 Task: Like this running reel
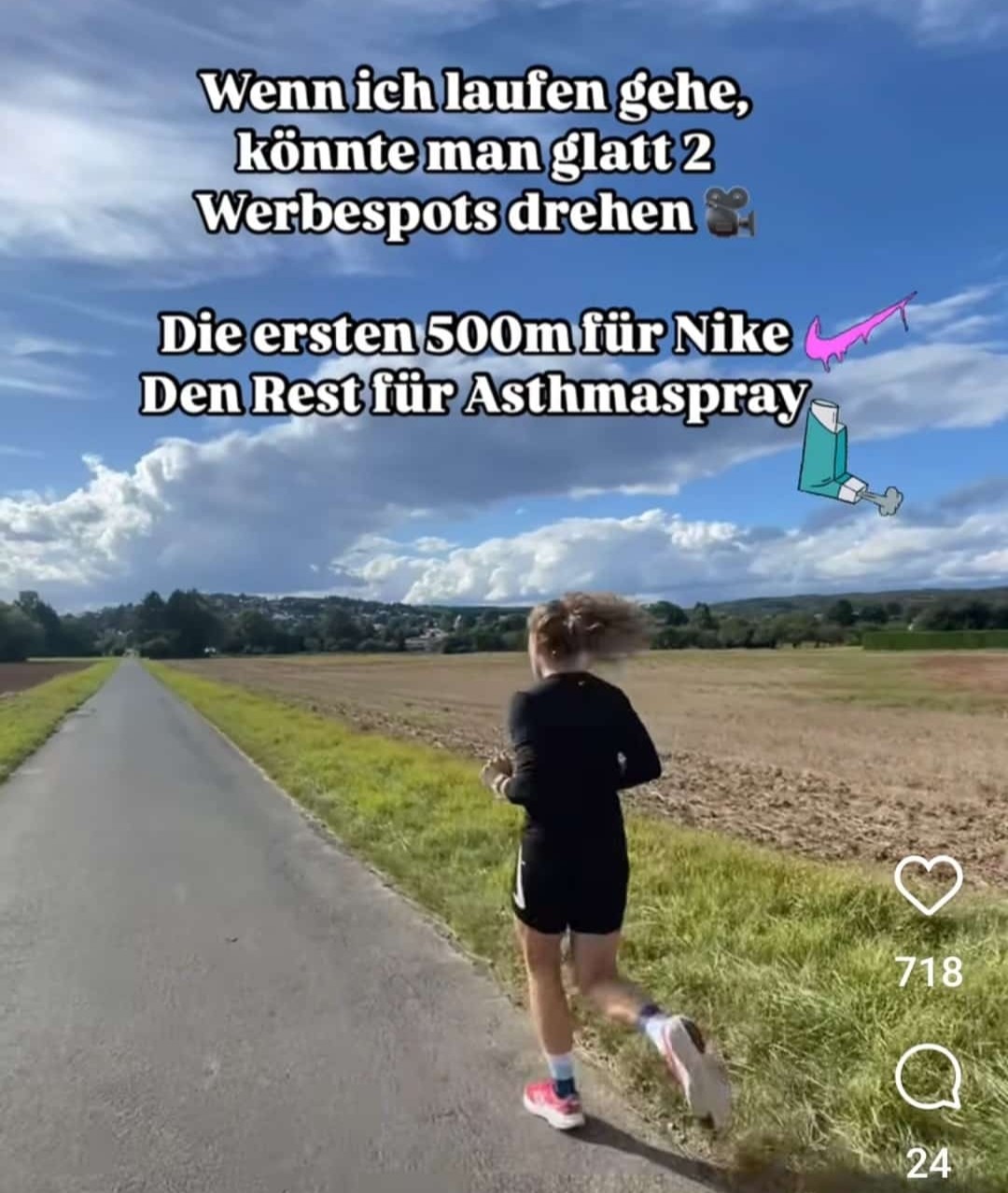[x=928, y=885]
